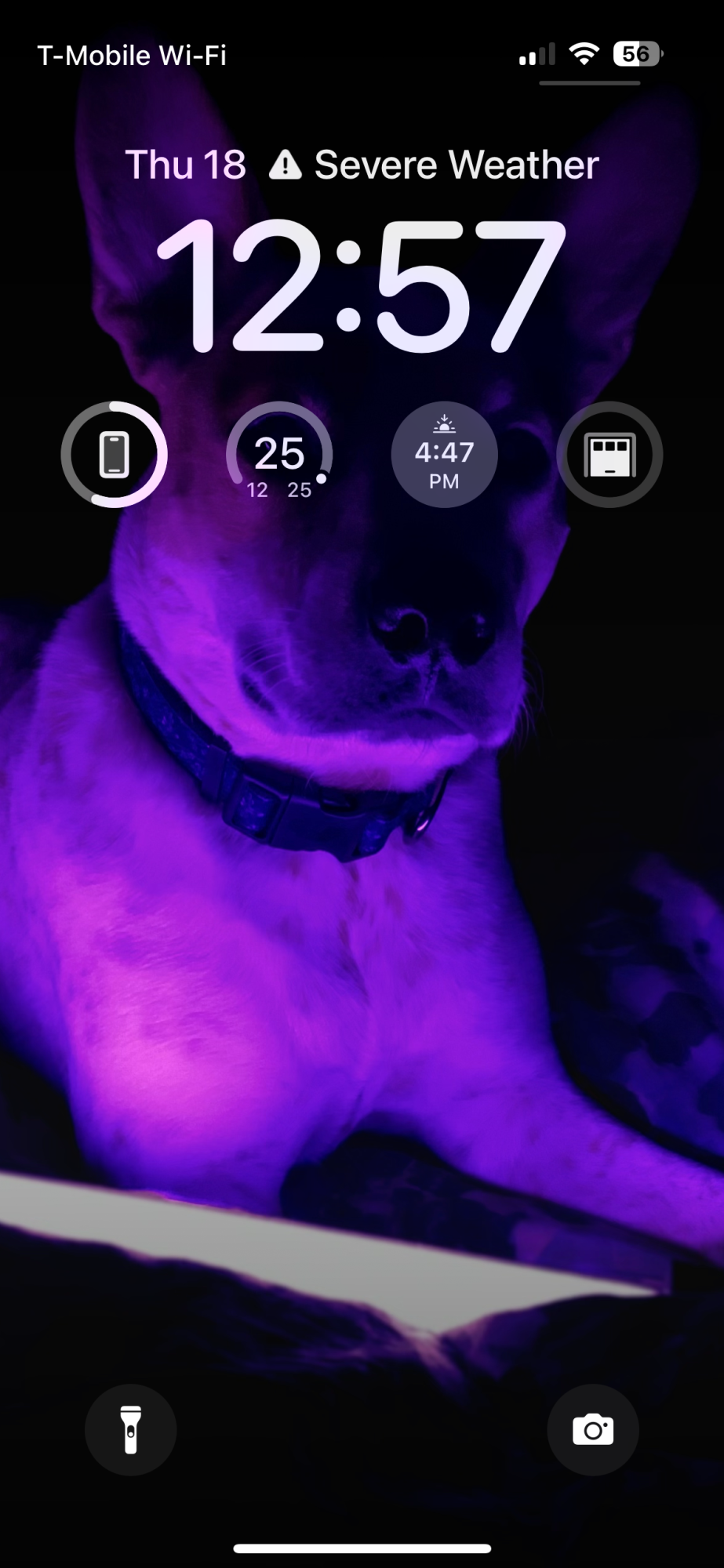The width and height of the screenshot is (724, 1568).
Task: Tap the garage door widget
Action: click(609, 454)
